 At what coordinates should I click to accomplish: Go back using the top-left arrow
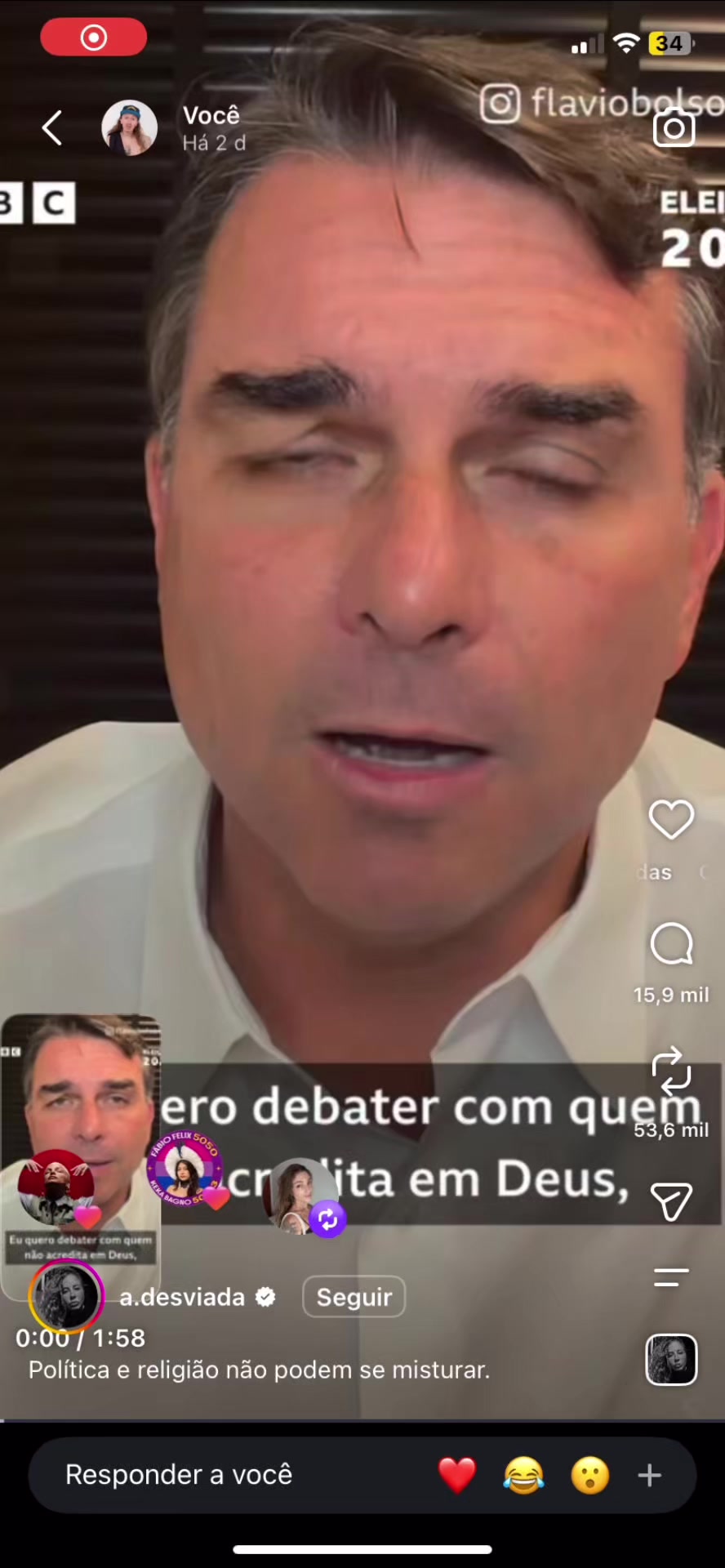pyautogui.click(x=52, y=128)
